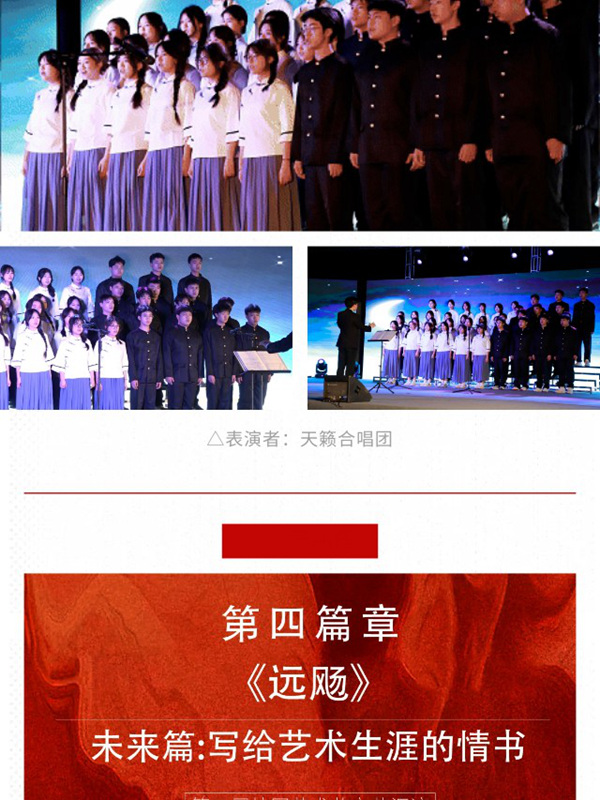View the close-up choir photo with music stand
Image resolution: width=600 pixels, height=800 pixels.
(146, 328)
